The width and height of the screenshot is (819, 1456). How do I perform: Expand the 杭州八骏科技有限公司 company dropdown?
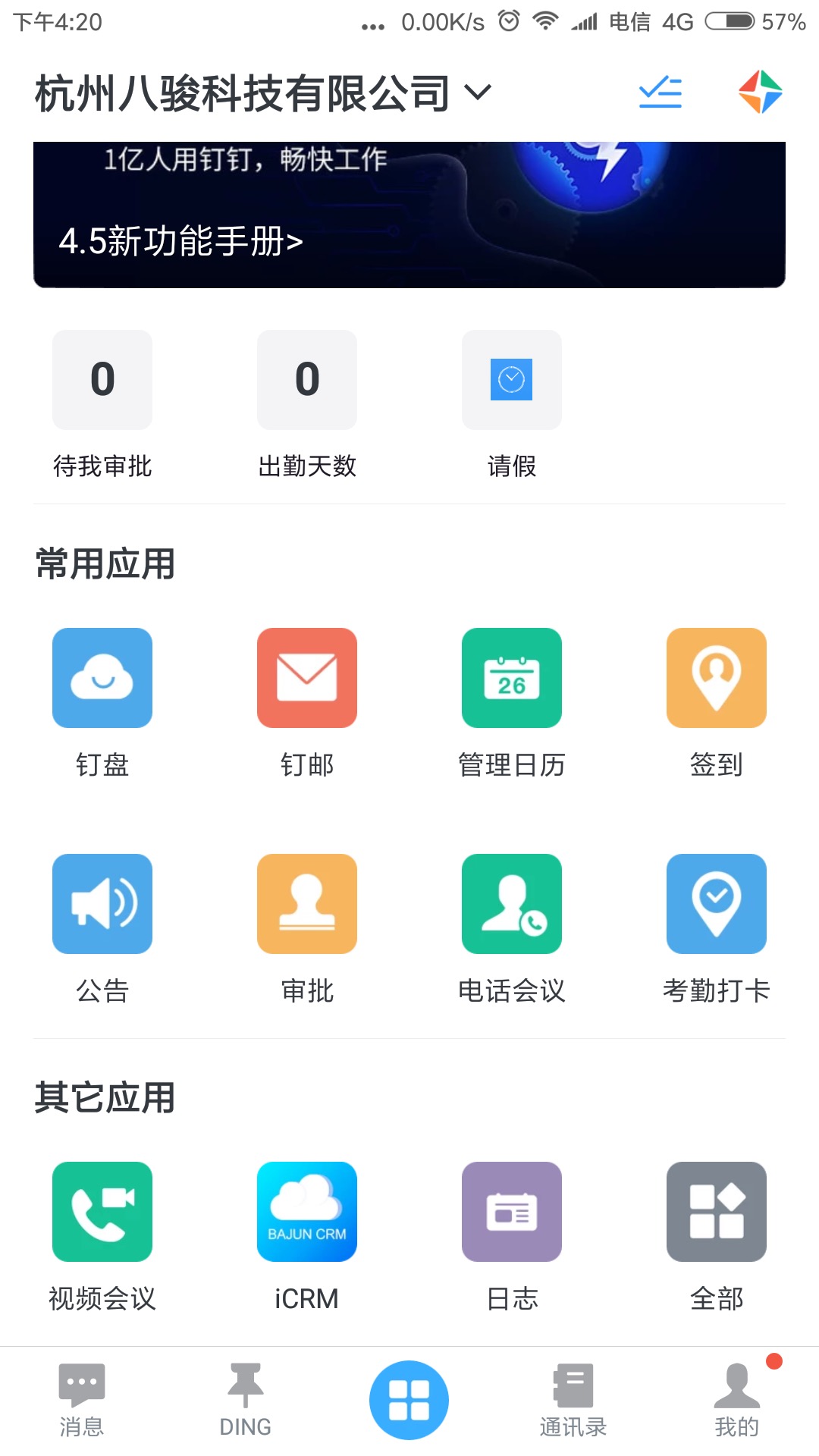point(478,93)
